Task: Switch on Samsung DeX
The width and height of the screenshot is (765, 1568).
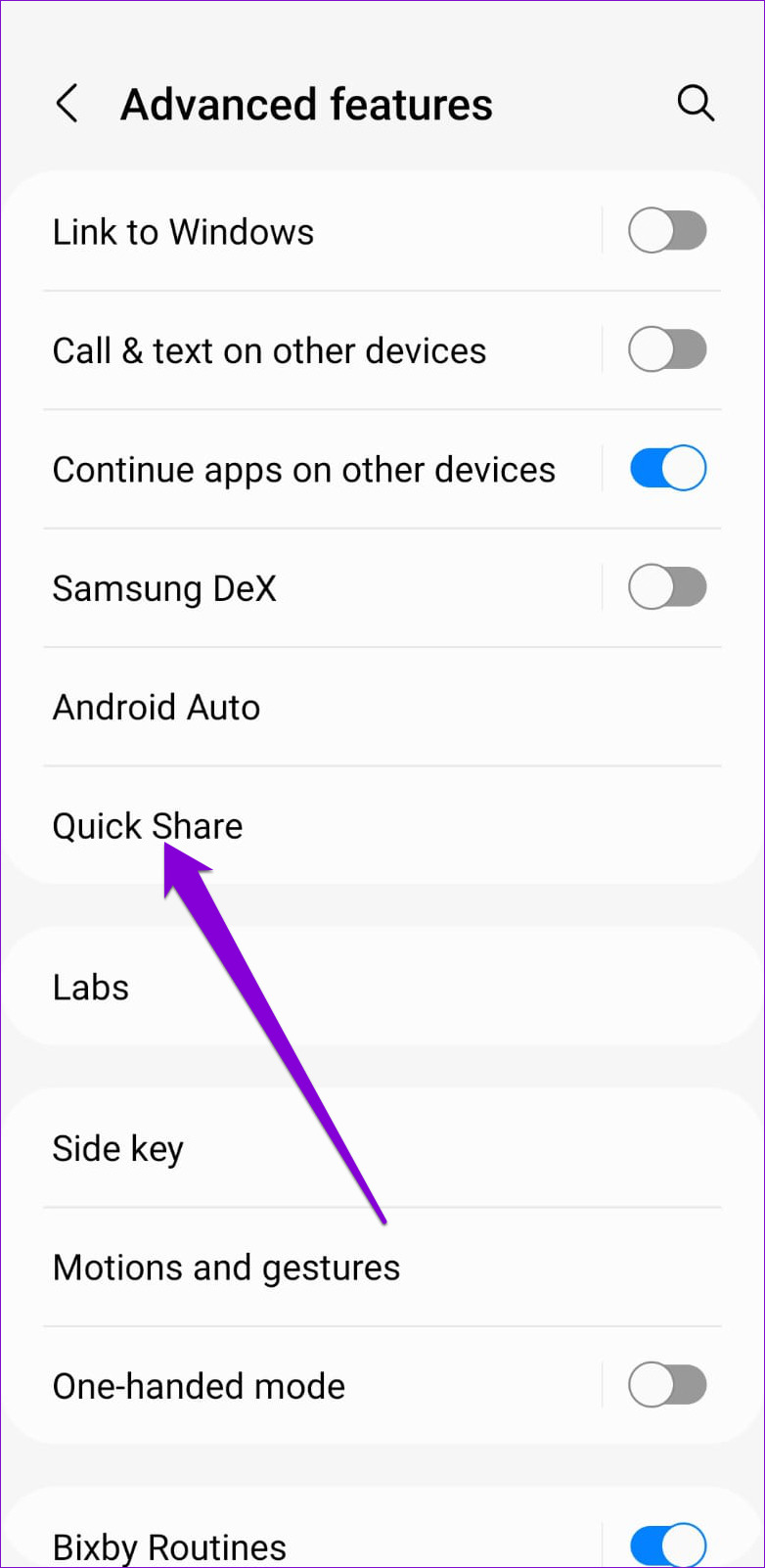Action: point(667,588)
